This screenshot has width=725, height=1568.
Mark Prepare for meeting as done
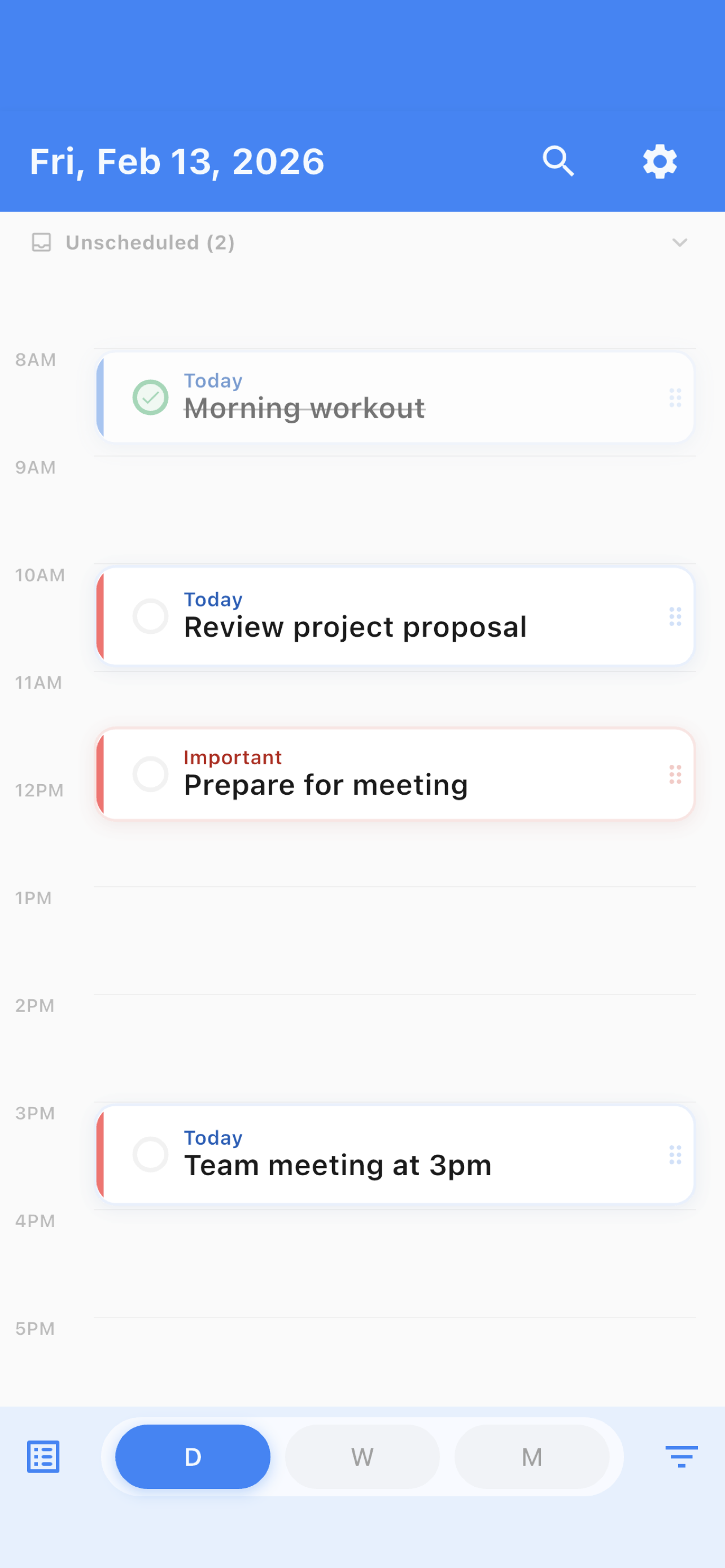click(150, 774)
